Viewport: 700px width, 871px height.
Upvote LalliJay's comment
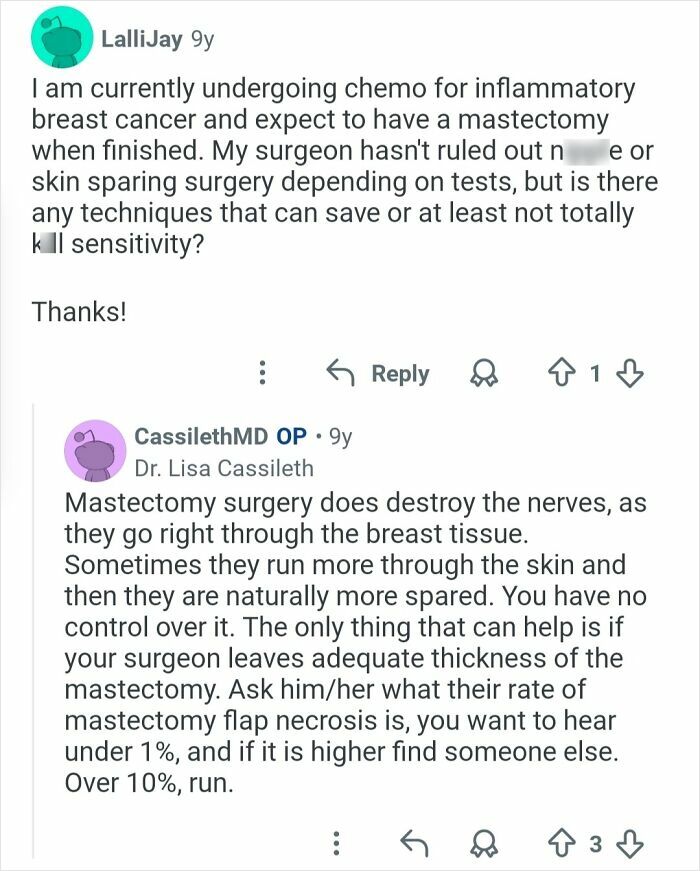click(x=557, y=374)
